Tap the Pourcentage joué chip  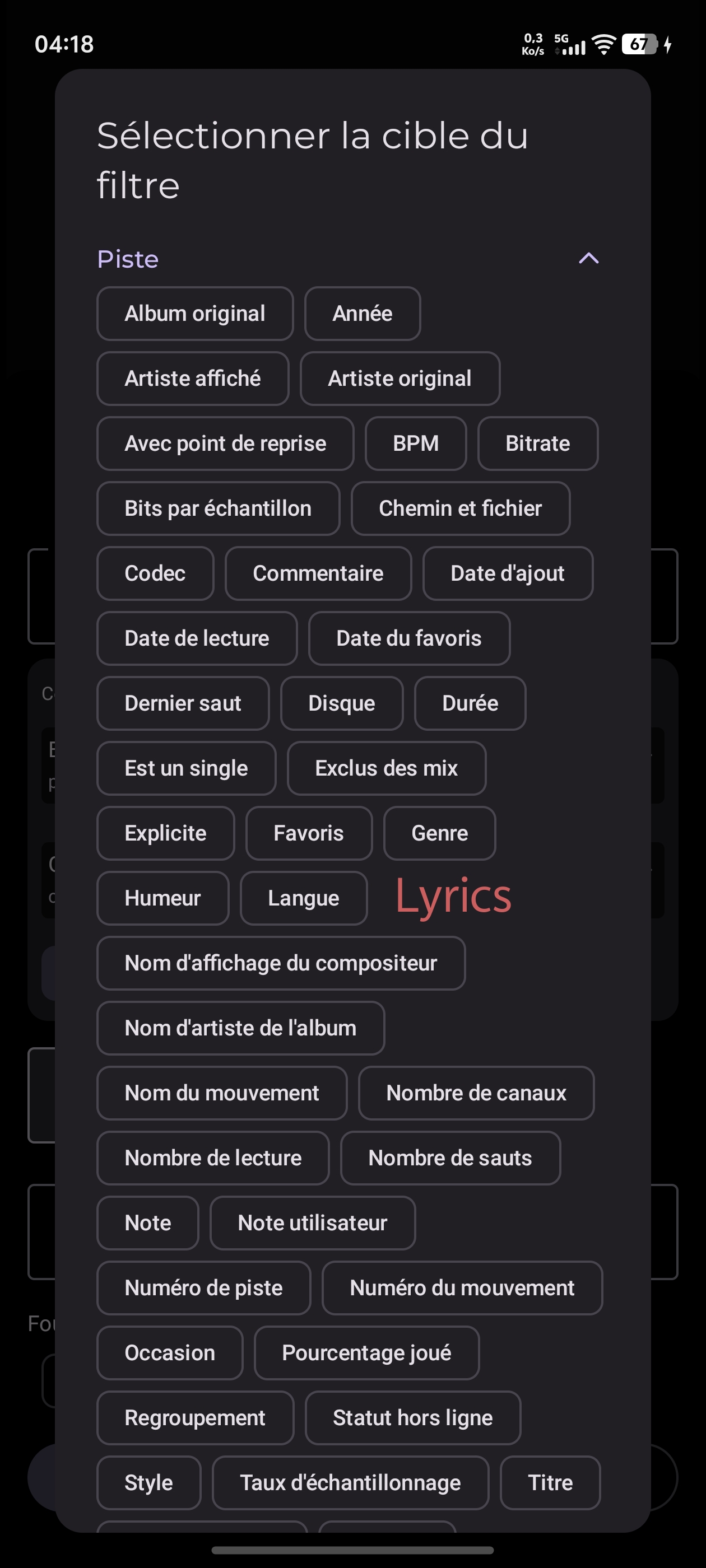pyautogui.click(x=366, y=1352)
